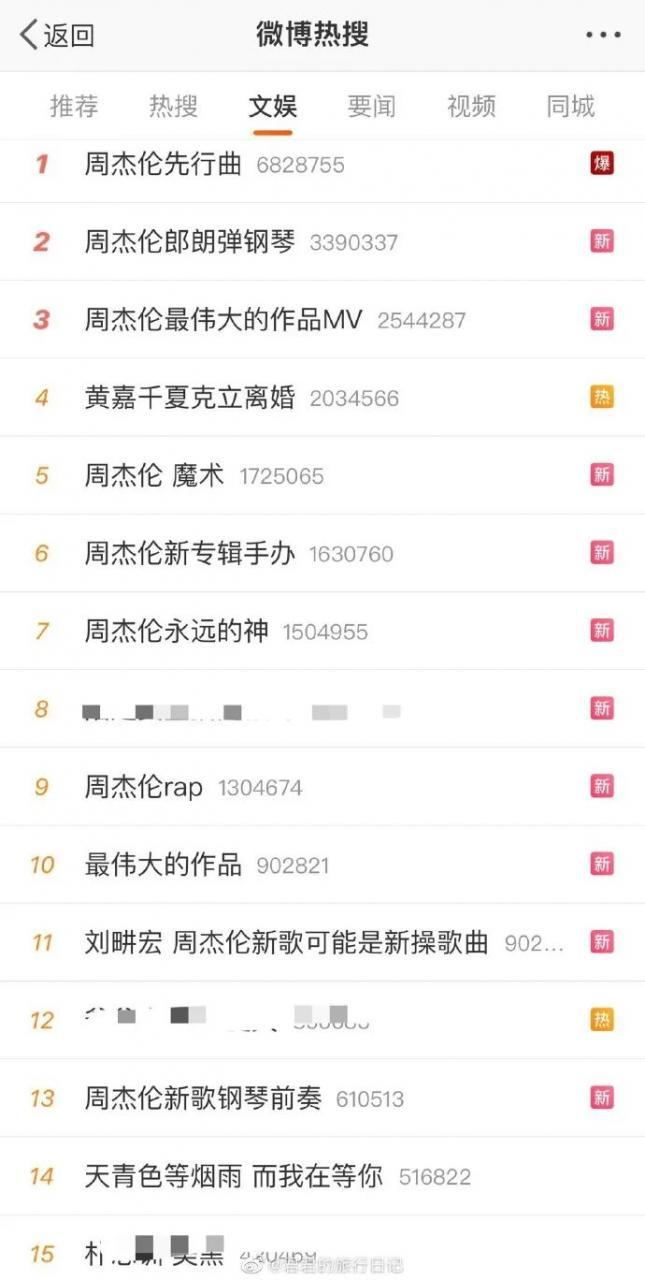
Task: Switch to the 推荐 tab
Action: [74, 106]
